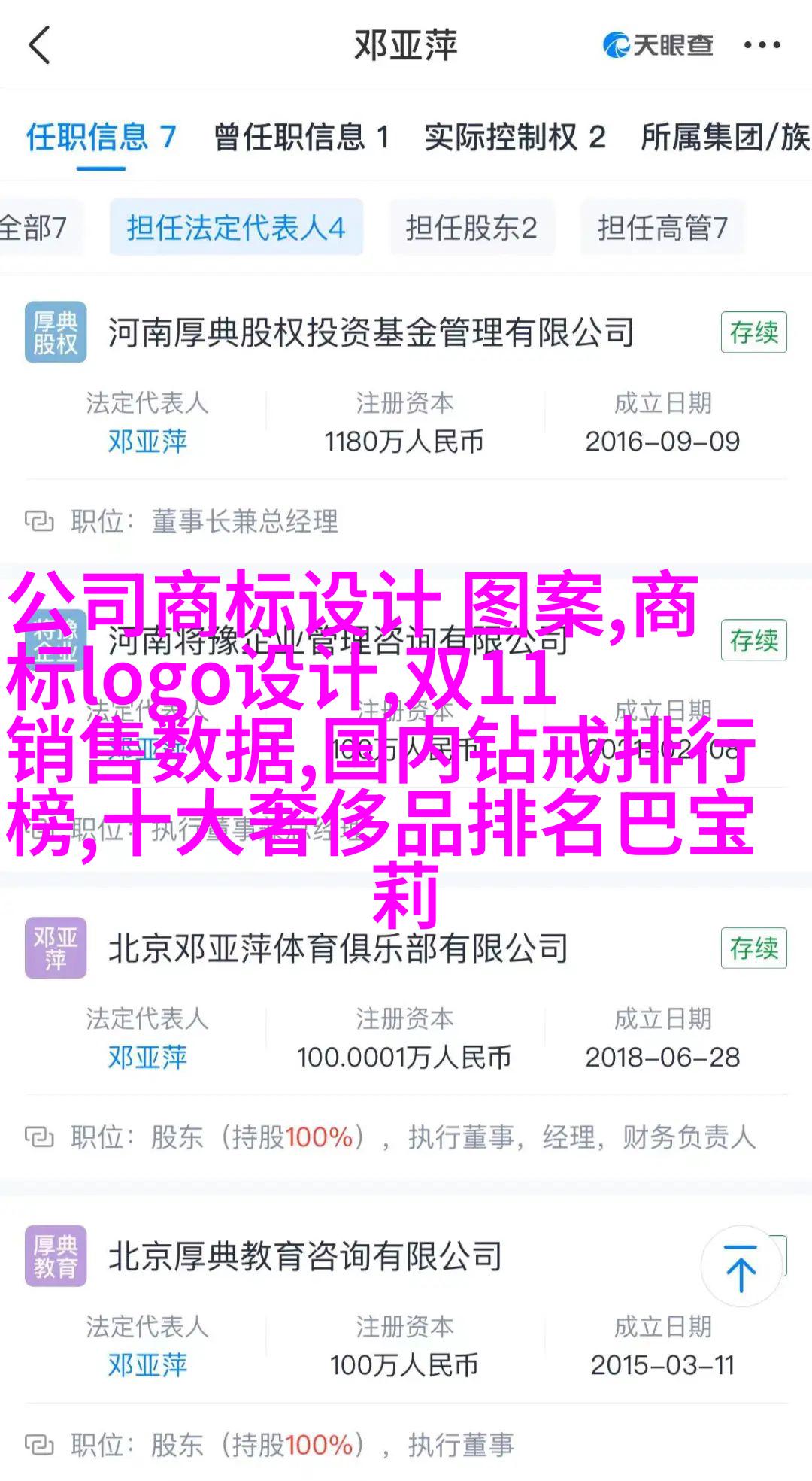This screenshot has height=1481, width=812.
Task: Tap 邓亚萍 link under 北京邓亚萍体育俱乐部
Action: click(x=147, y=1058)
